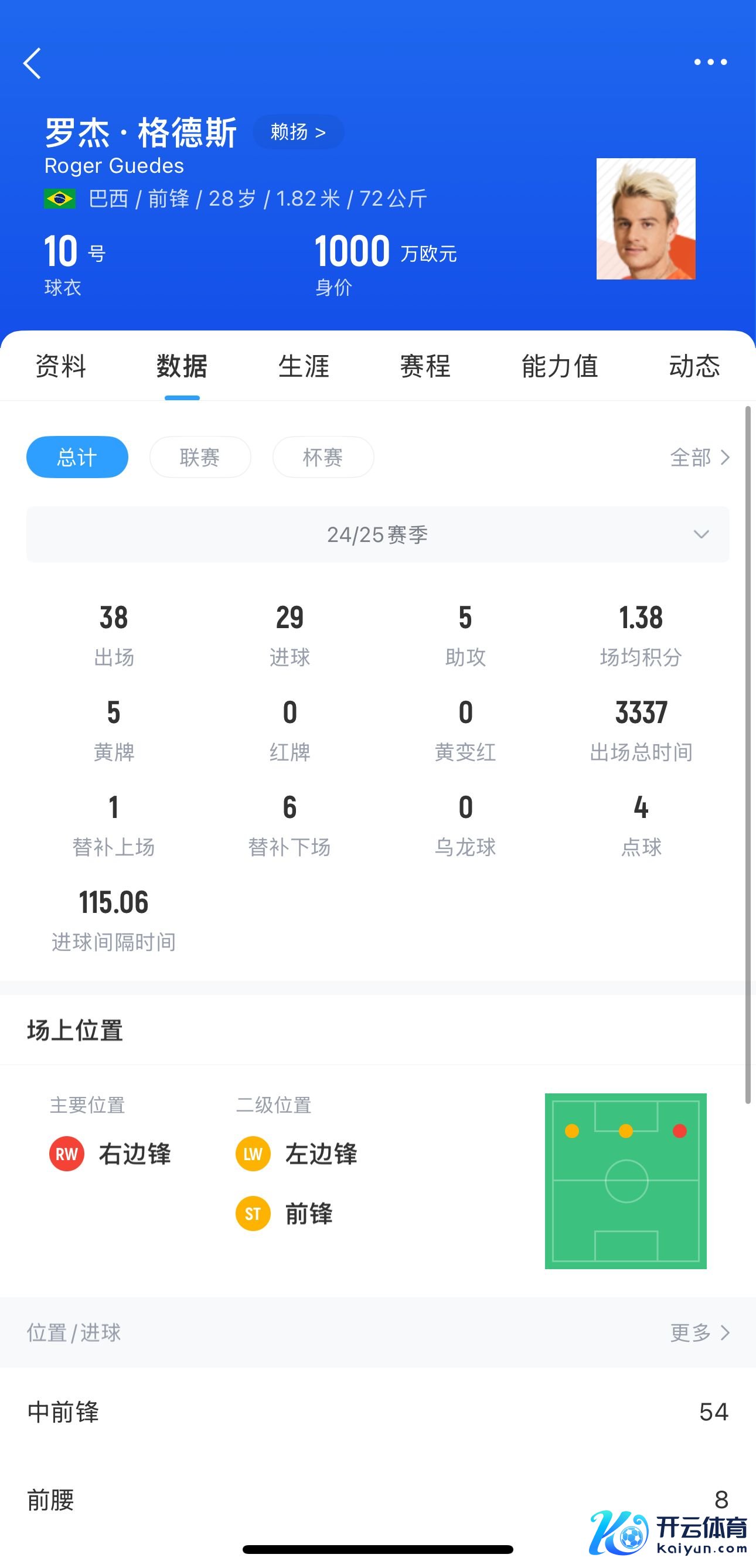This screenshot has width=756, height=1568.
Task: Filter stats by 杯赛
Action: point(322,457)
